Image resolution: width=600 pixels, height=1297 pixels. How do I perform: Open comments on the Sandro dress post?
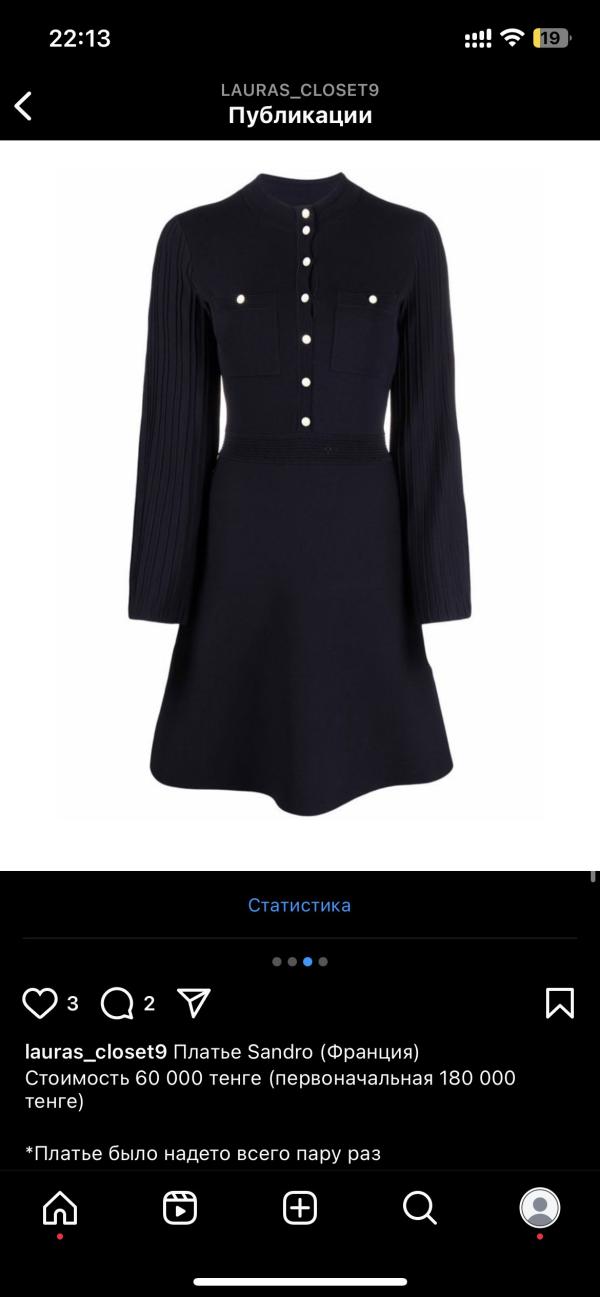coord(118,1003)
